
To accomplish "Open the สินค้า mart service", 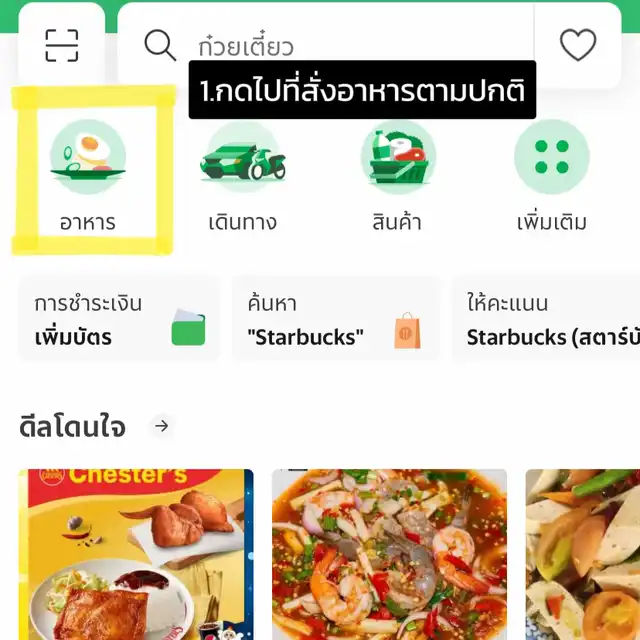I will (398, 175).
